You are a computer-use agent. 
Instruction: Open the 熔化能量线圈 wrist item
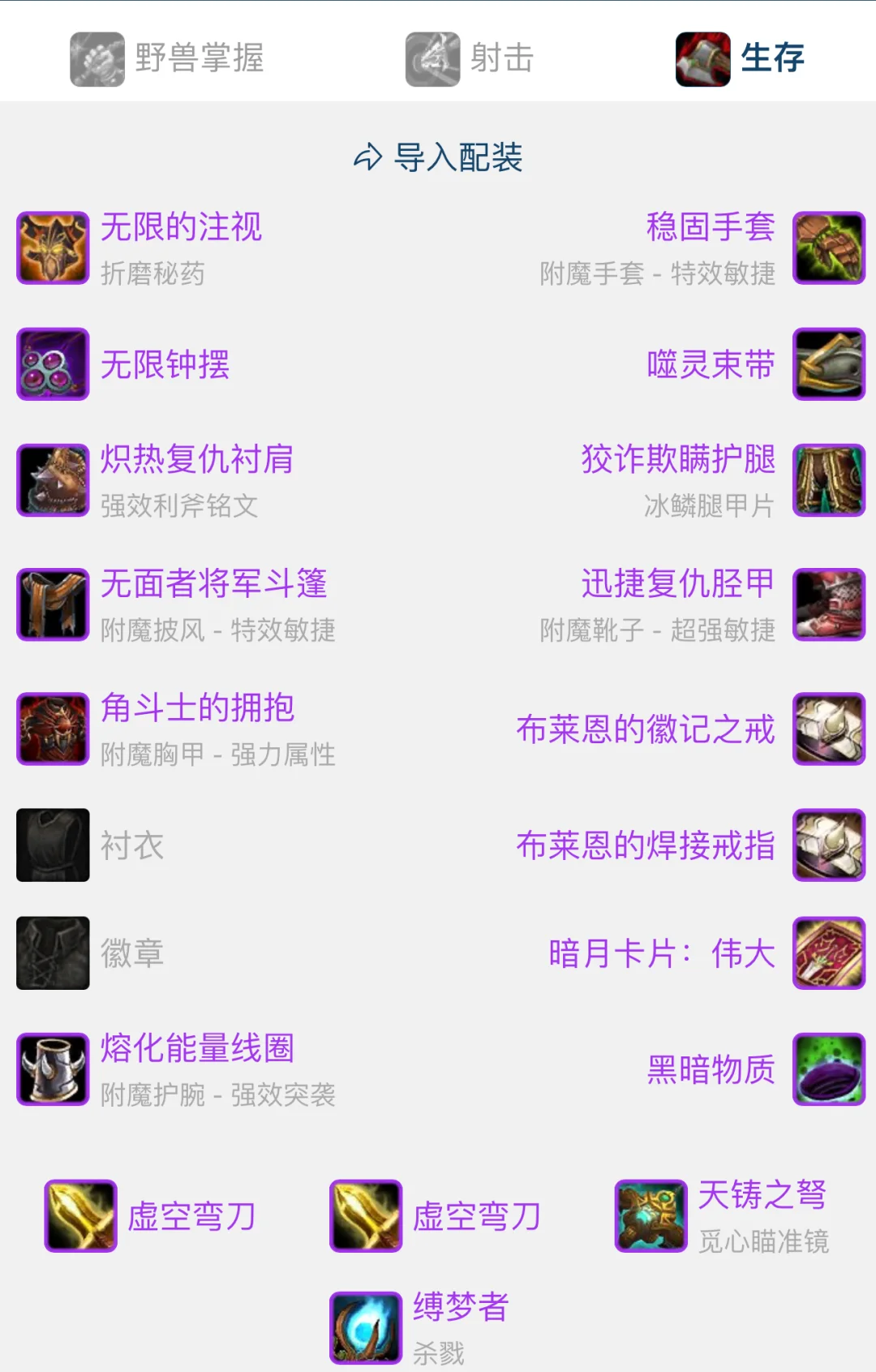click(x=197, y=1048)
